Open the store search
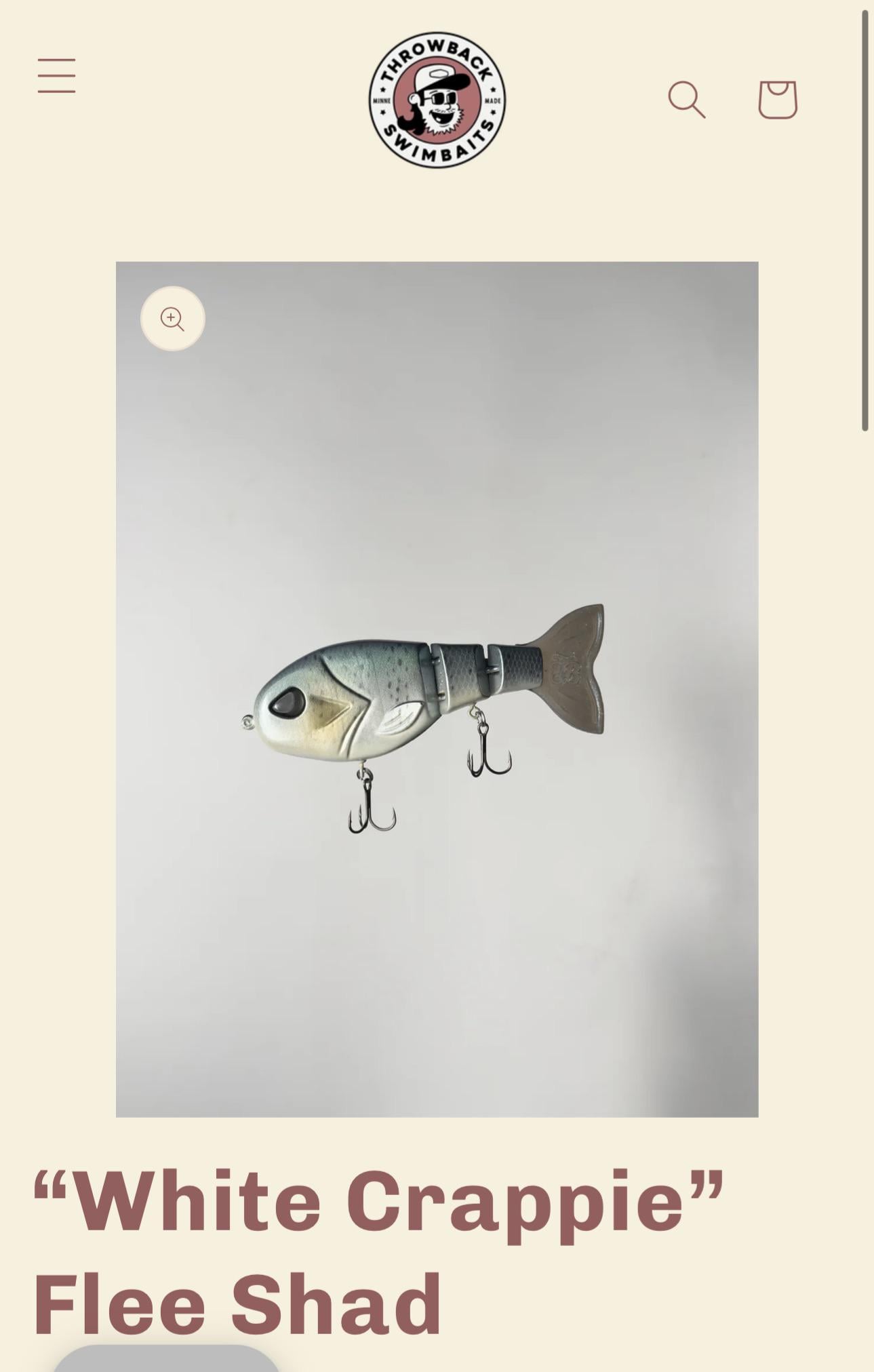Image resolution: width=874 pixels, height=1372 pixels. (x=686, y=100)
